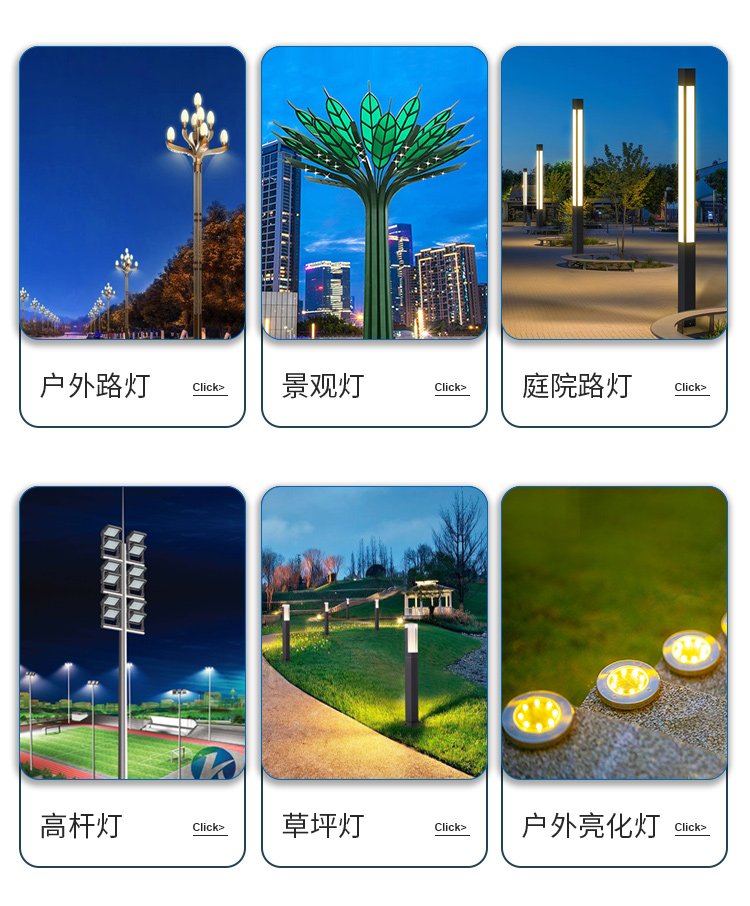This screenshot has height=906, width=750.
Task: Open the 景观灯 category card
Action: [374, 237]
